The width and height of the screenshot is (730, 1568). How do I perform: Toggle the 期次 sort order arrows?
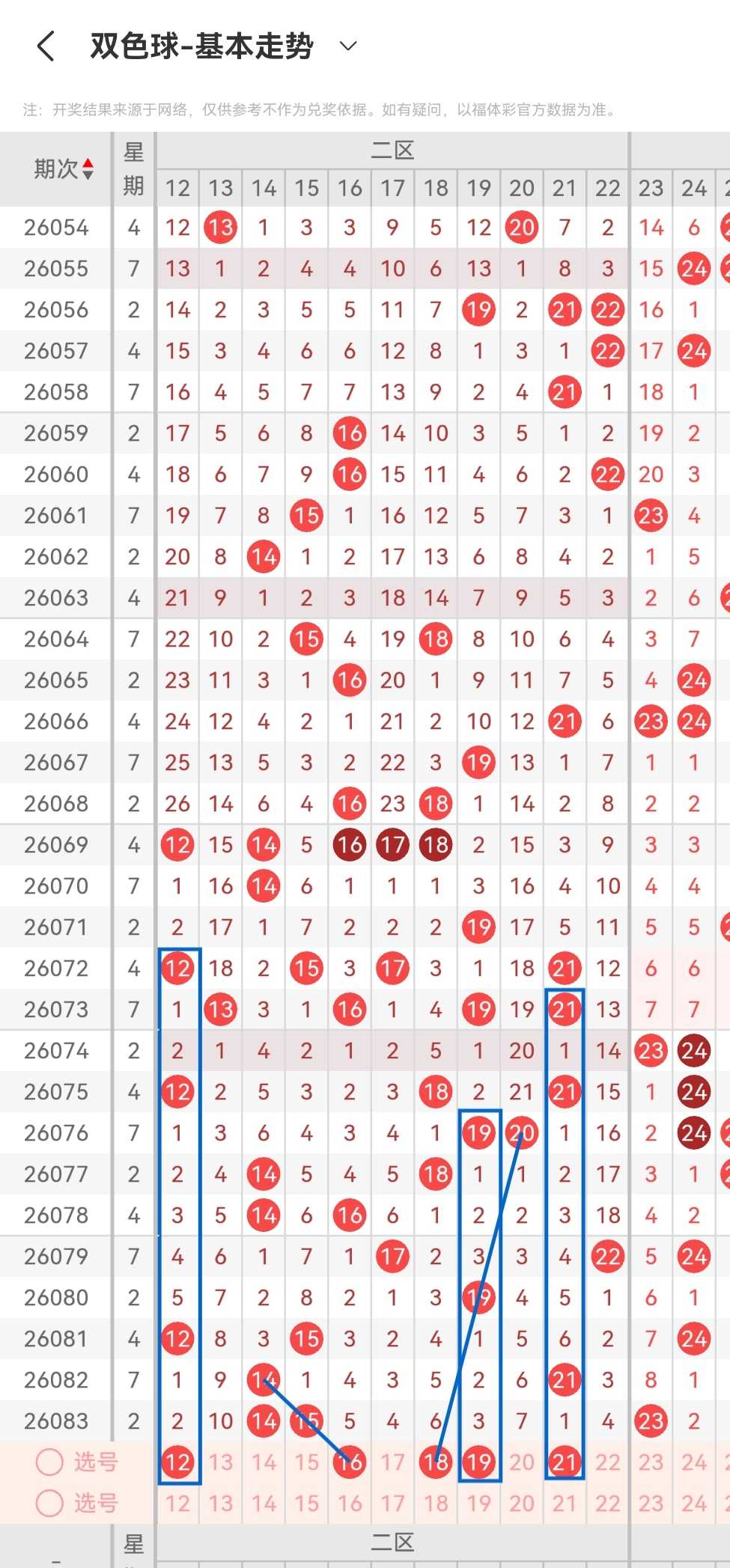[88, 169]
